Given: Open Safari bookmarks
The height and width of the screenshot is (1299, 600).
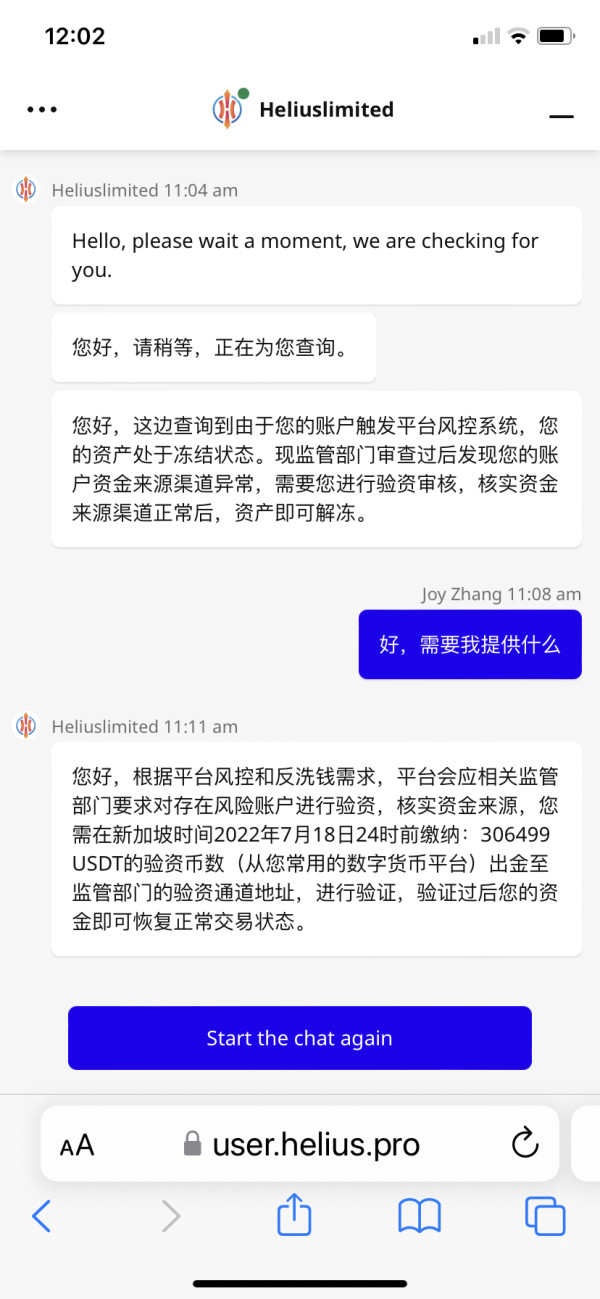Looking at the screenshot, I should [x=420, y=1216].
